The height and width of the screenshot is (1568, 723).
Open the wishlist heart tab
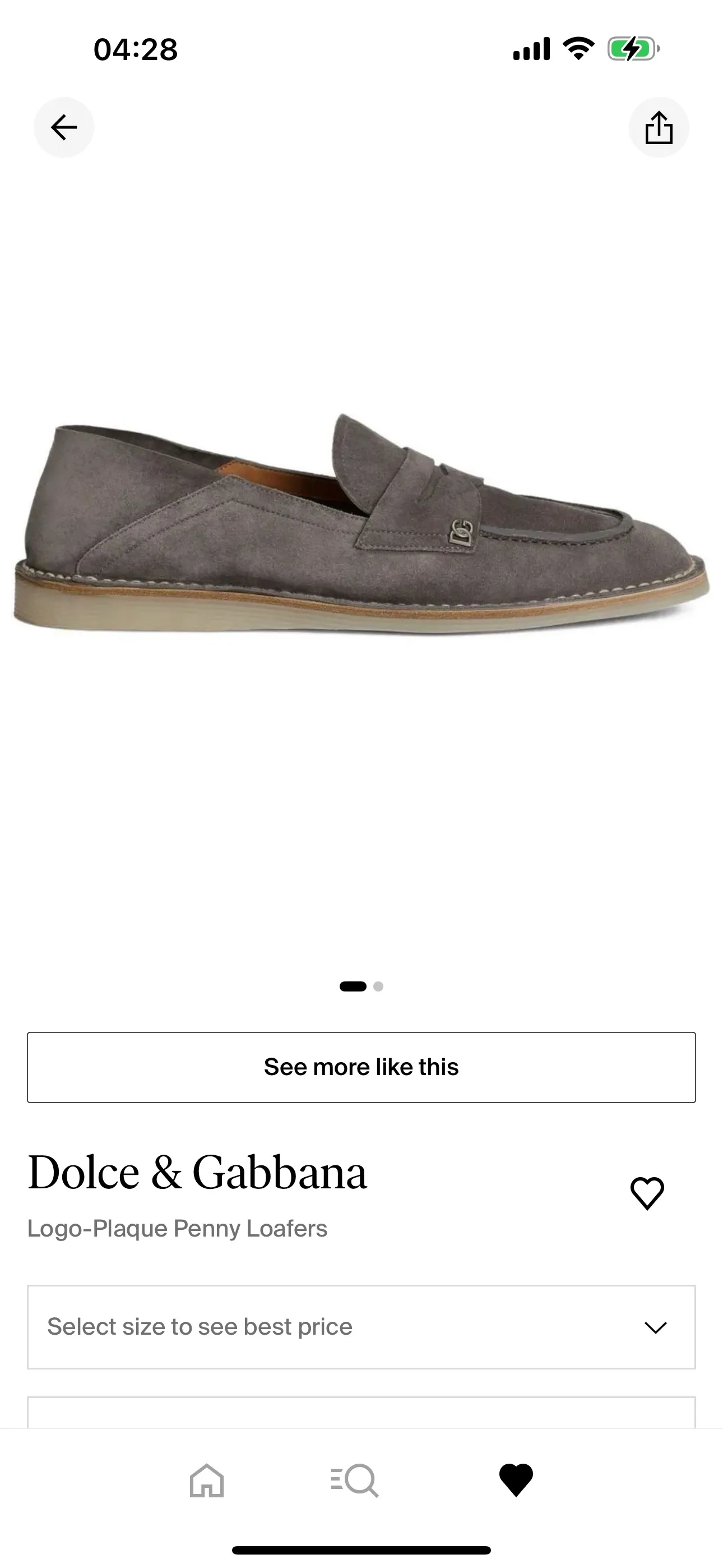(516, 1481)
